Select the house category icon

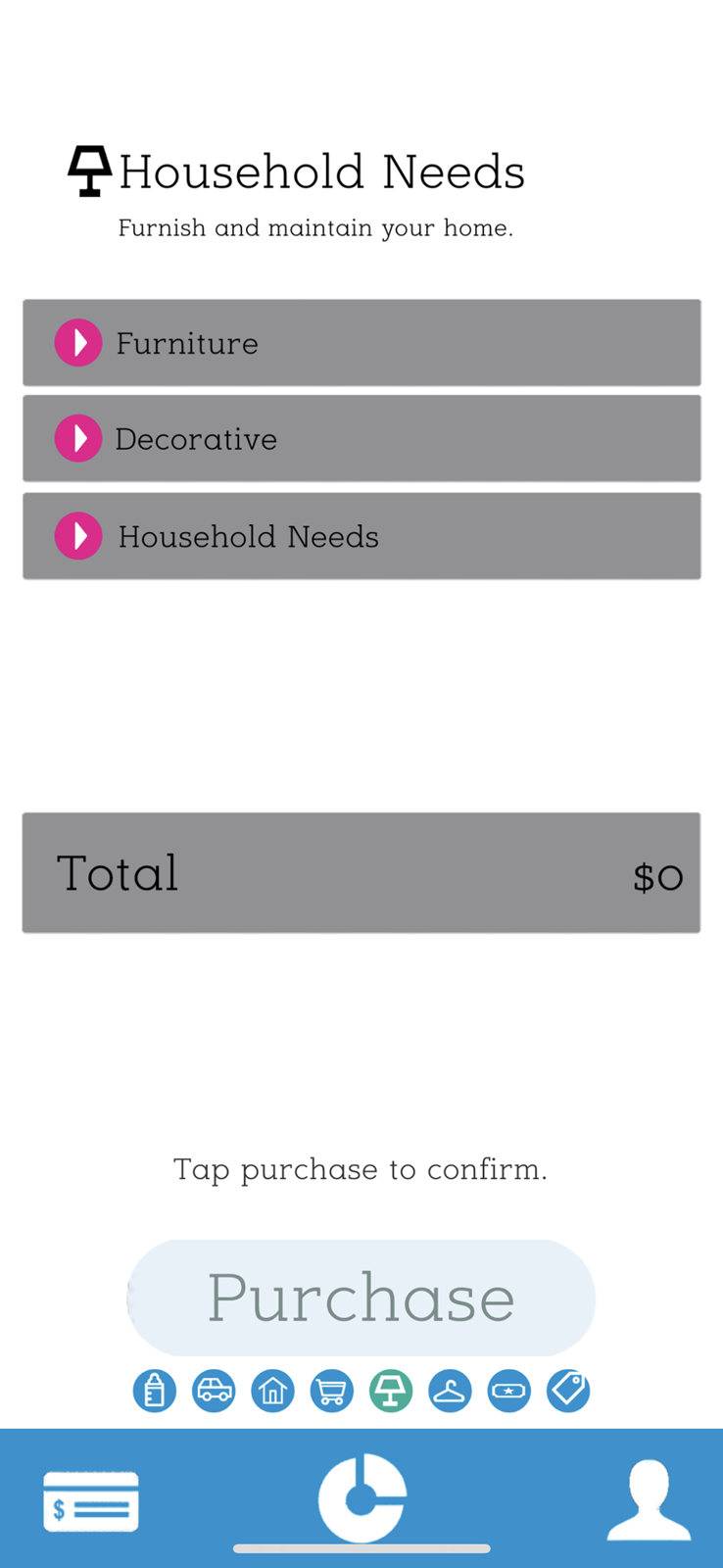(x=272, y=1391)
